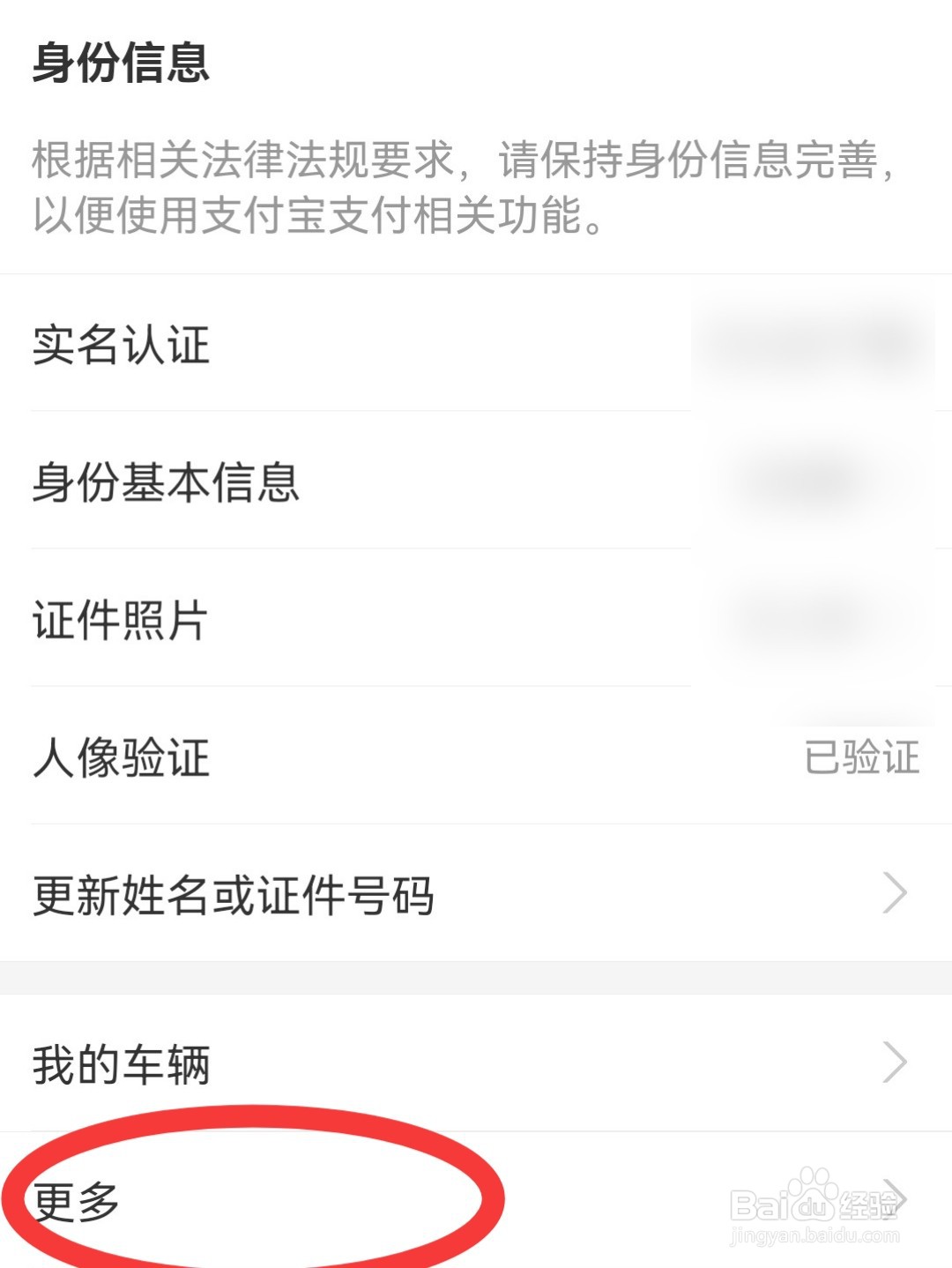Expand the chevron beside 更新姓名或证件号码

pos(895,893)
